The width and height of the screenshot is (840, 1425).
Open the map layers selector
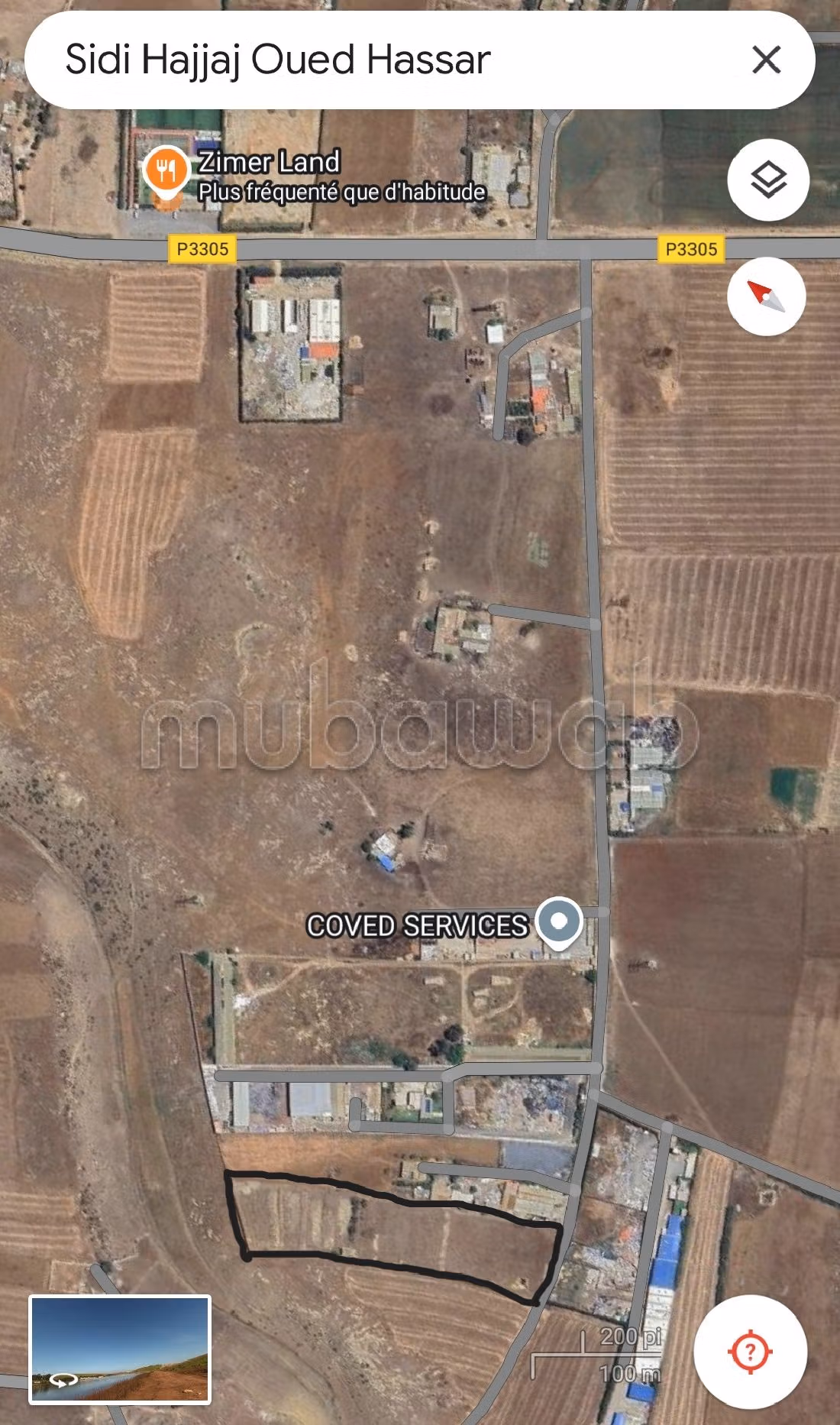768,180
